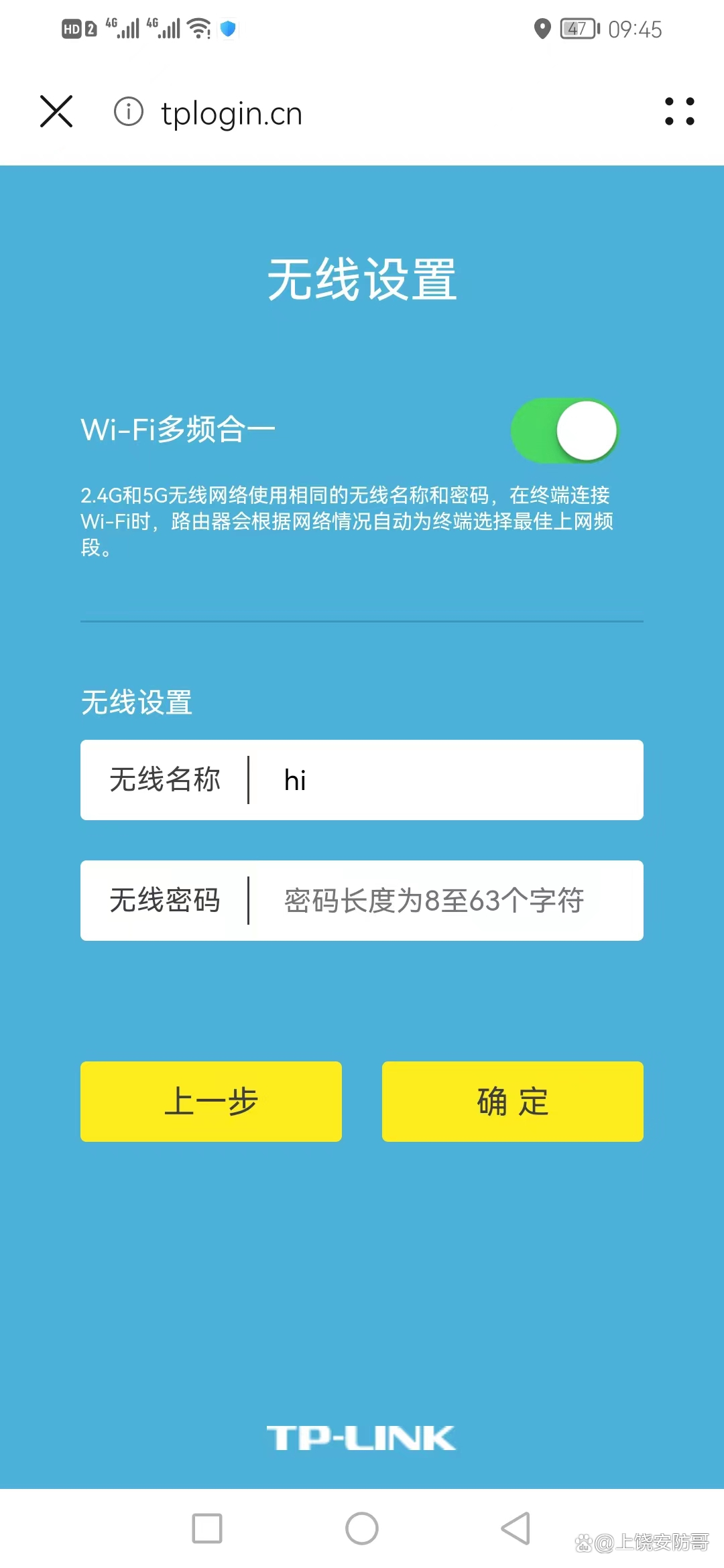
Task: Tap the close X to exit tplogin.cn page
Action: [x=56, y=111]
